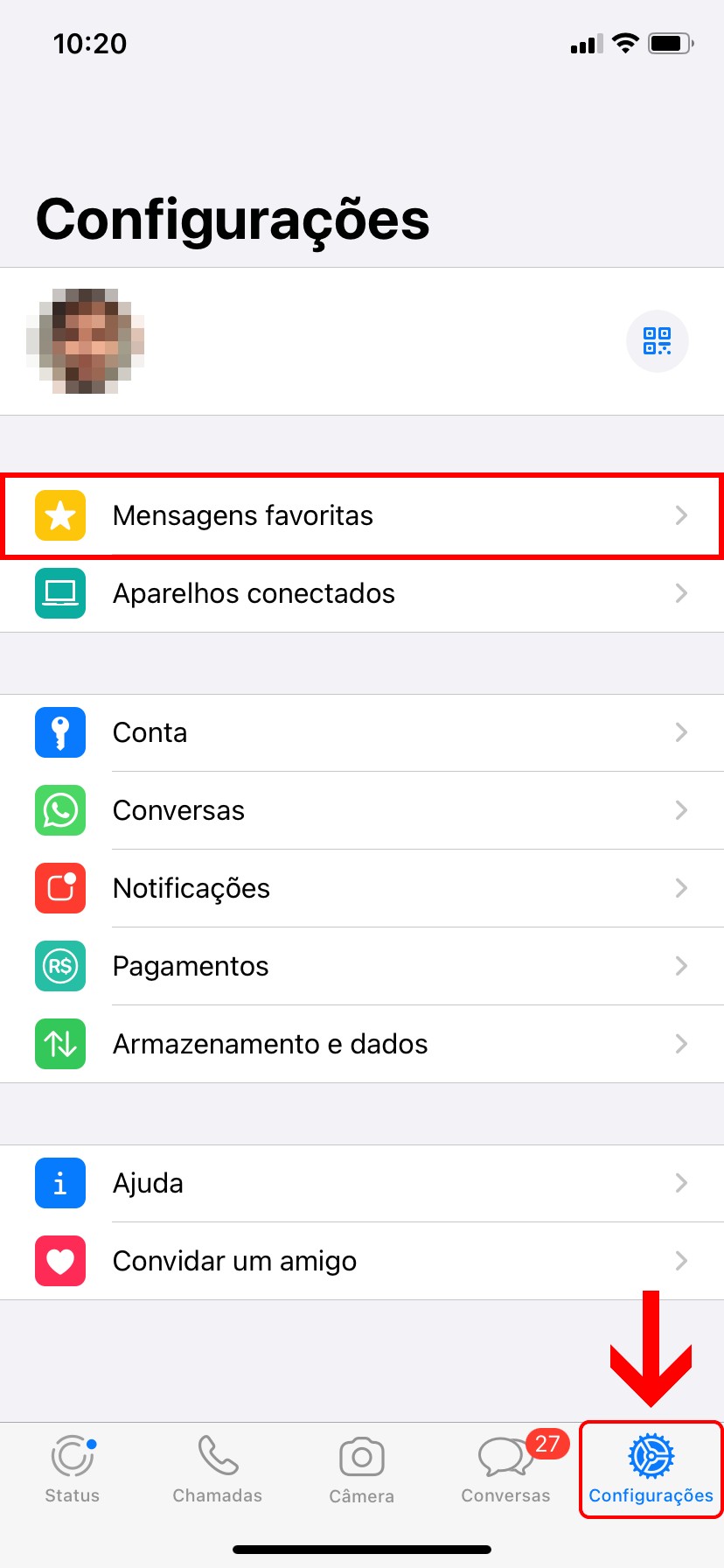The width and height of the screenshot is (724, 1568).
Task: Switch to the Chamadas tab
Action: [x=218, y=1470]
